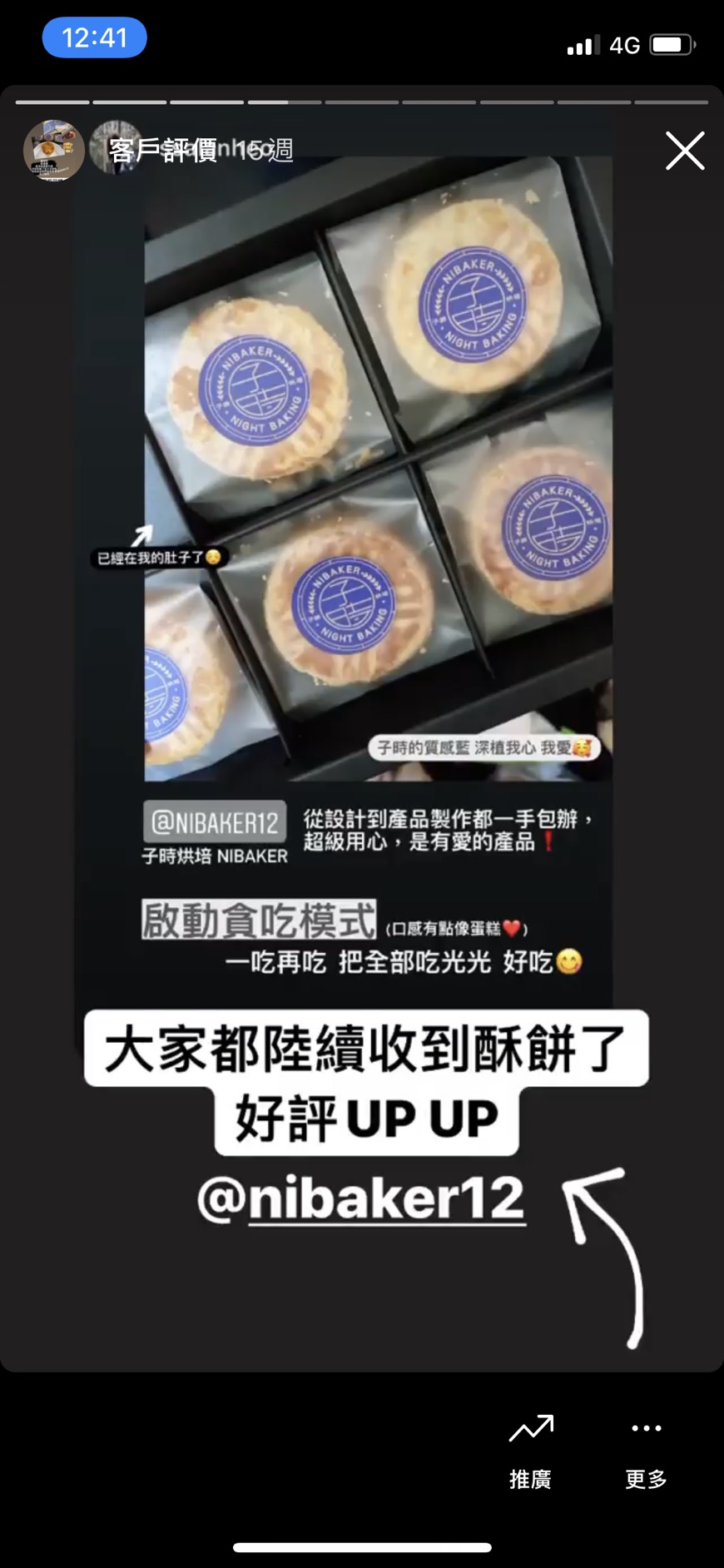
Task: Open the 推廣 promote option
Action: [x=531, y=1451]
